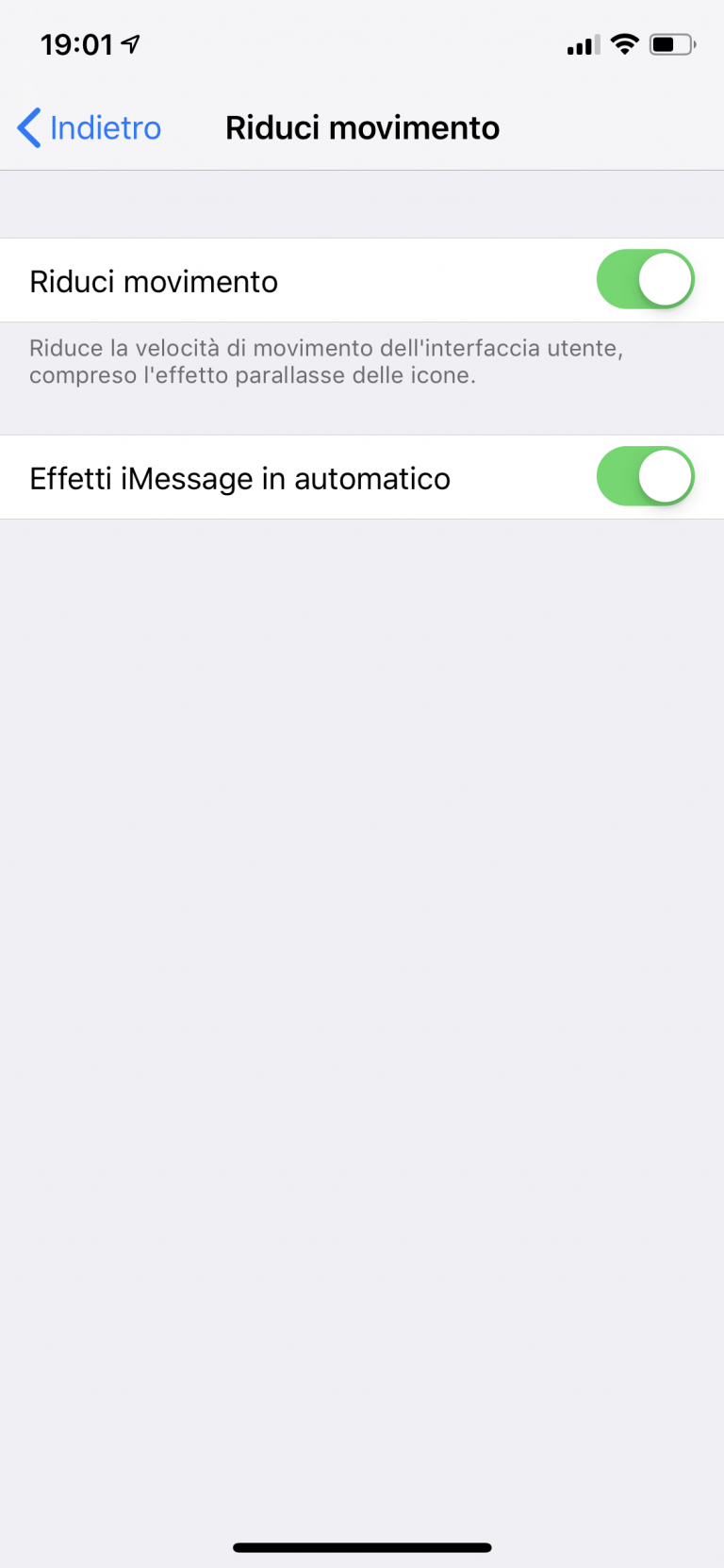This screenshot has height=1568, width=724.
Task: Go back with the Indietro button
Action: (x=90, y=128)
